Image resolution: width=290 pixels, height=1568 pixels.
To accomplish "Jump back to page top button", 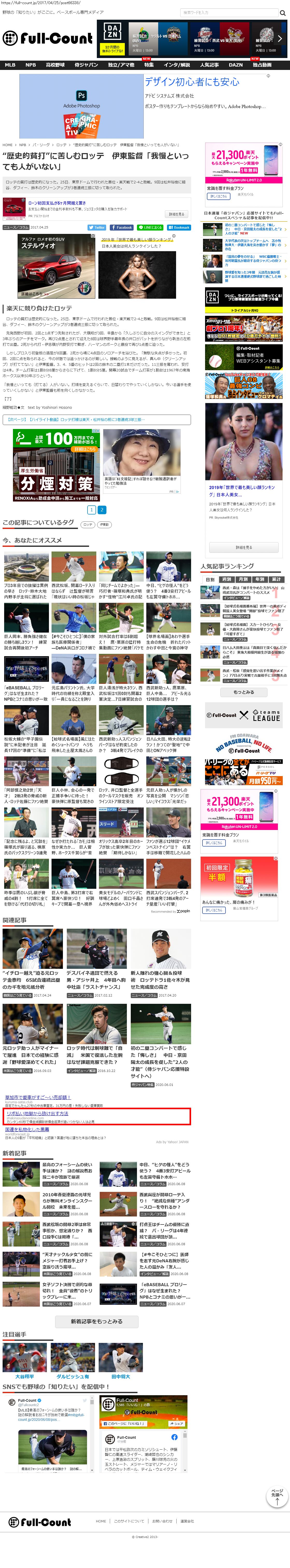I will [x=277, y=1497].
